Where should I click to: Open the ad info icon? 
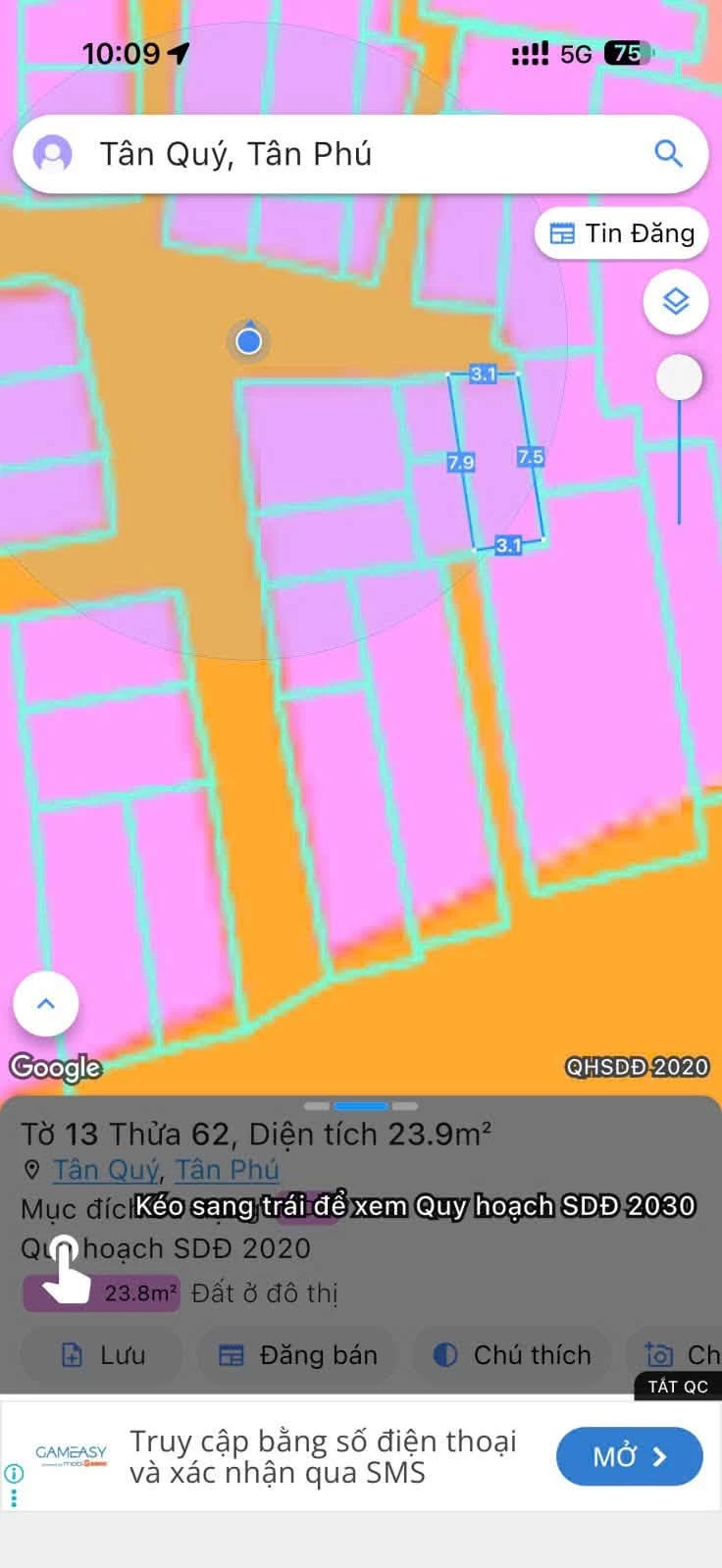tap(14, 1473)
